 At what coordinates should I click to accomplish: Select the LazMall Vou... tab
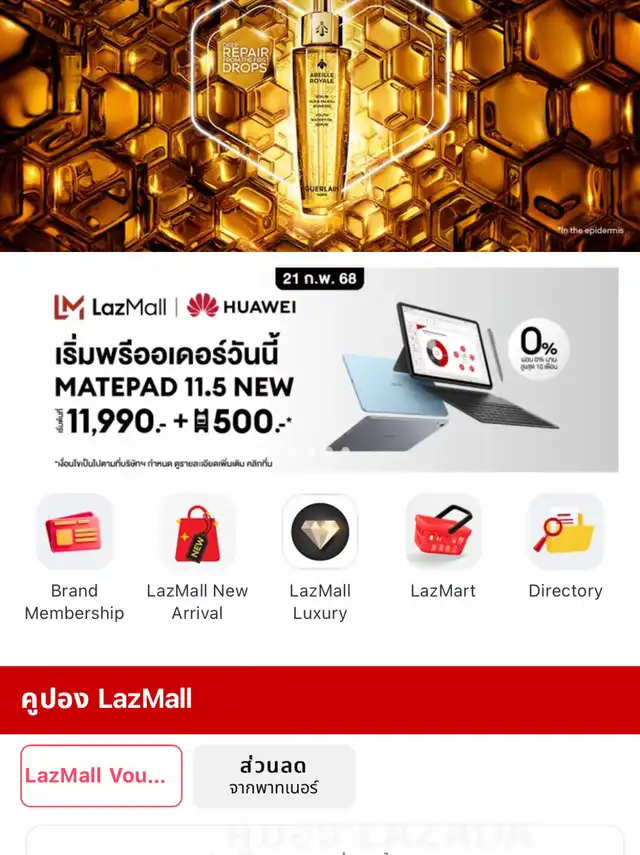pos(101,776)
